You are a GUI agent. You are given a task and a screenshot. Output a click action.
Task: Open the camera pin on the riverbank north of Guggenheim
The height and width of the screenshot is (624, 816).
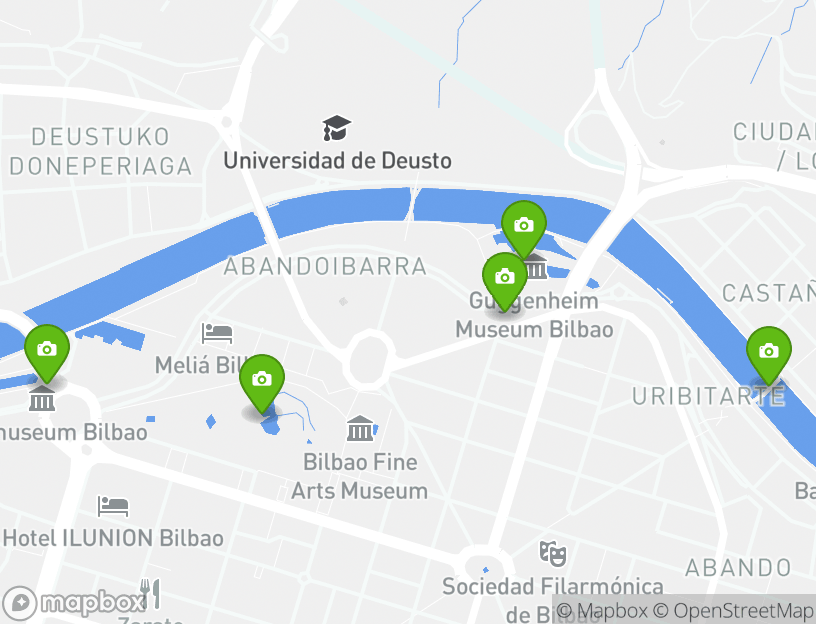[x=523, y=226]
